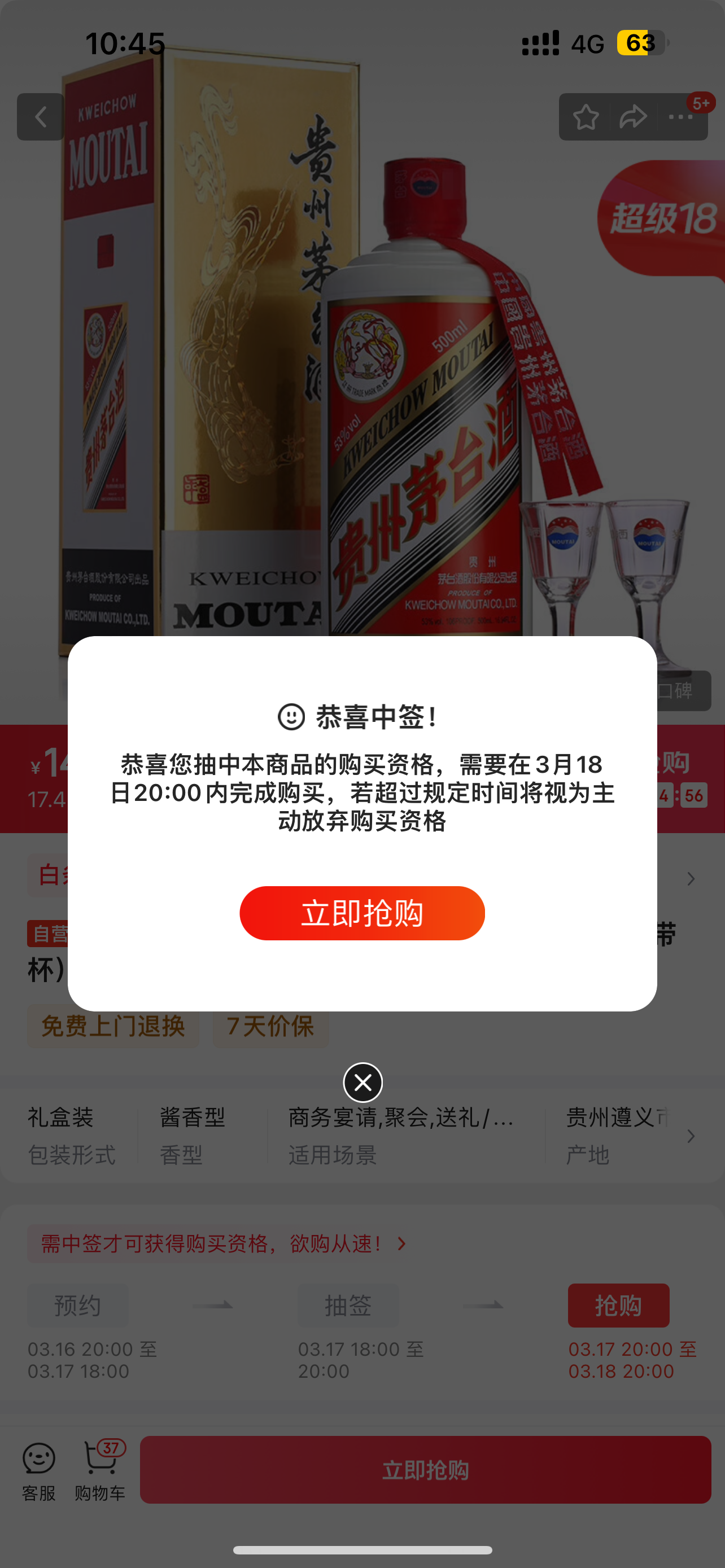Screen dimensions: 725x1568
Task: Expand the product specifications row
Action: (691, 1136)
